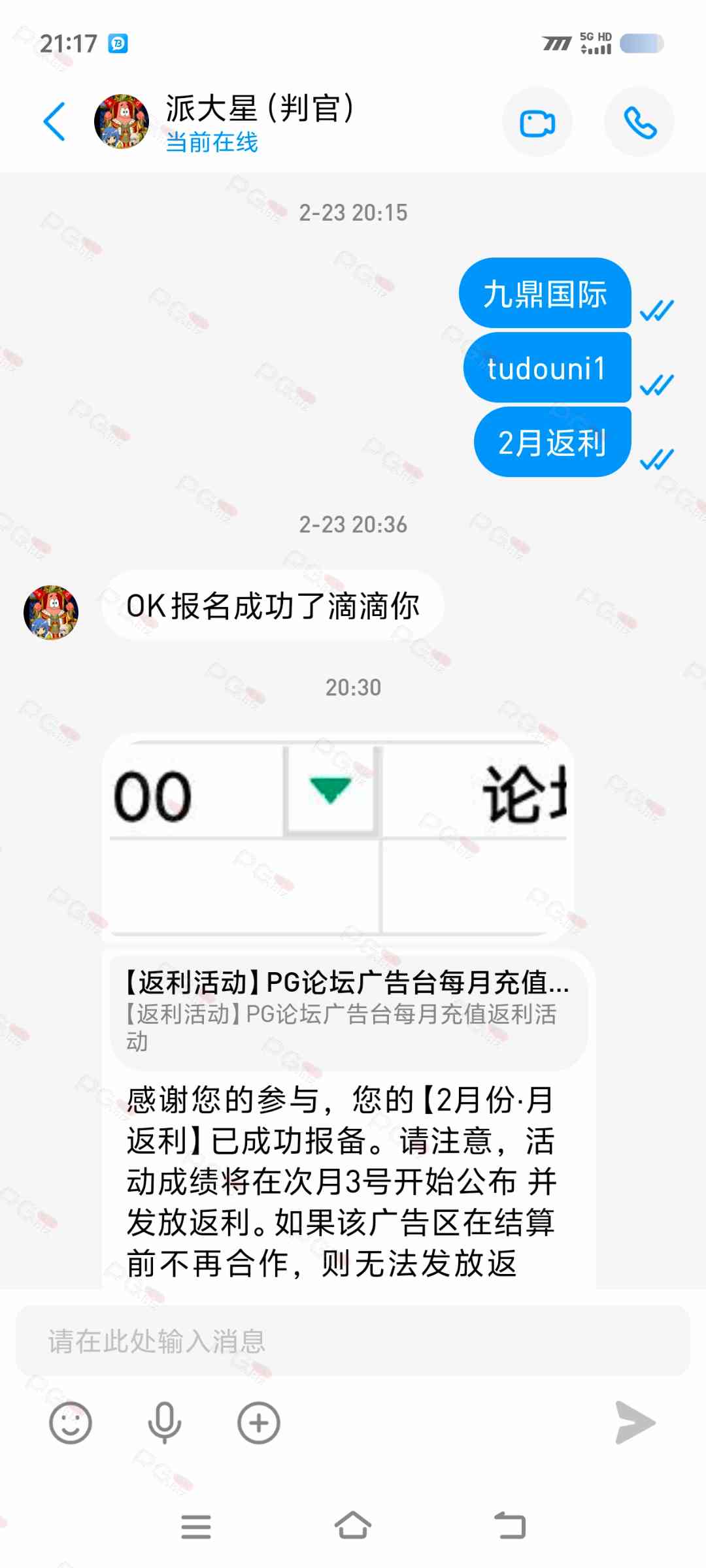This screenshot has width=706, height=1568.
Task: Open 派大星's profile from the header avatar
Action: point(122,122)
